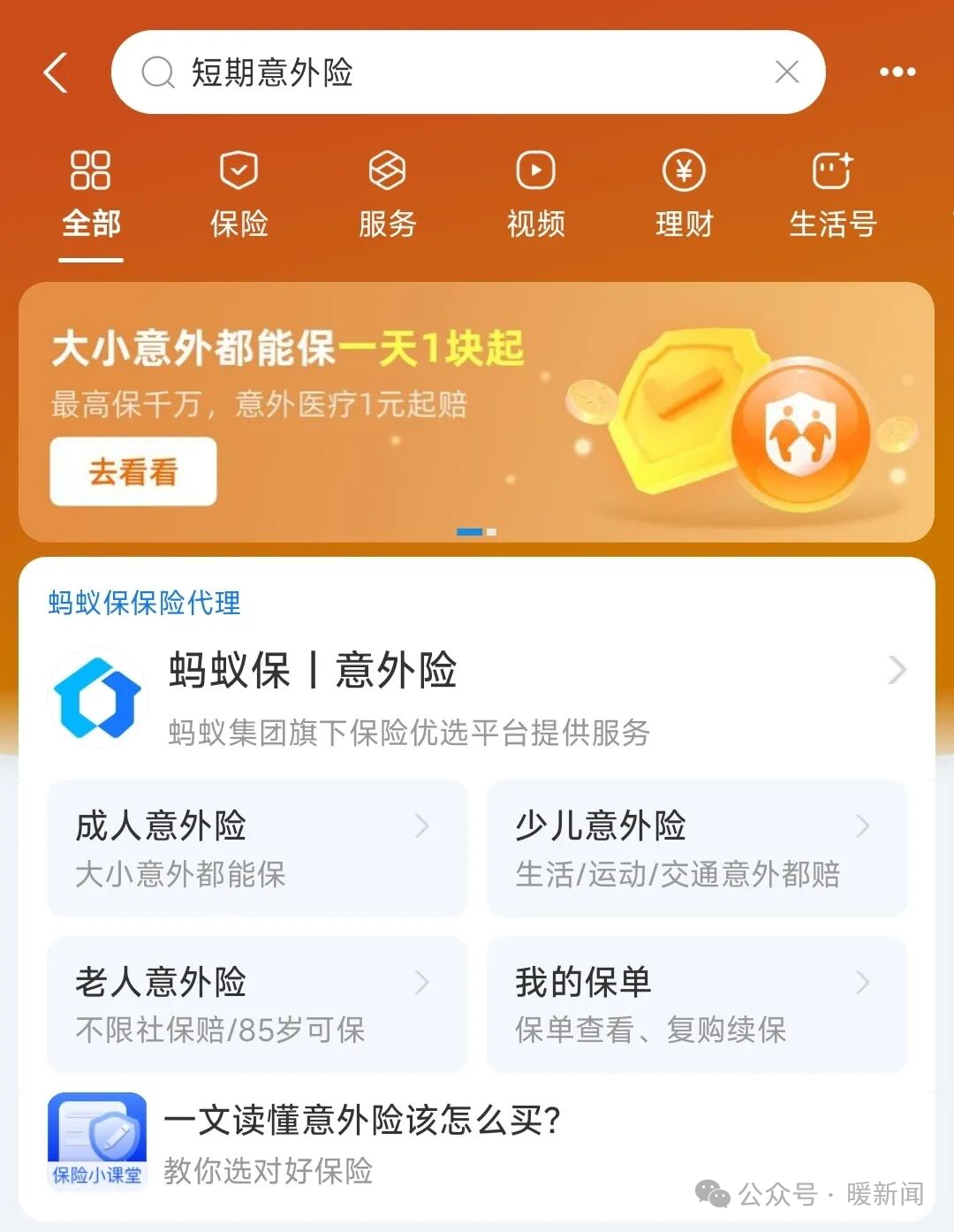
Task: Switch to the 生活号 tab
Action: 832,194
